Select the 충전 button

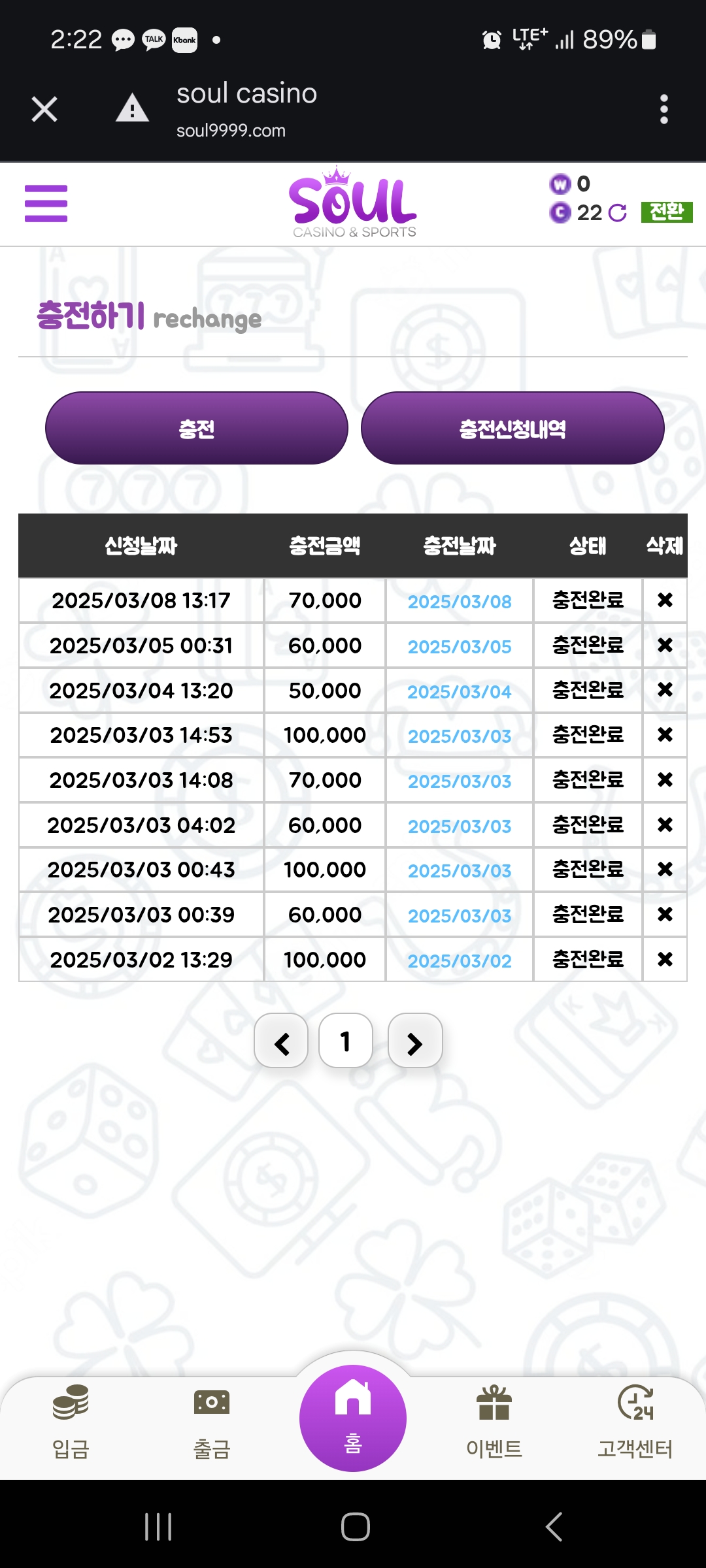[x=197, y=429]
